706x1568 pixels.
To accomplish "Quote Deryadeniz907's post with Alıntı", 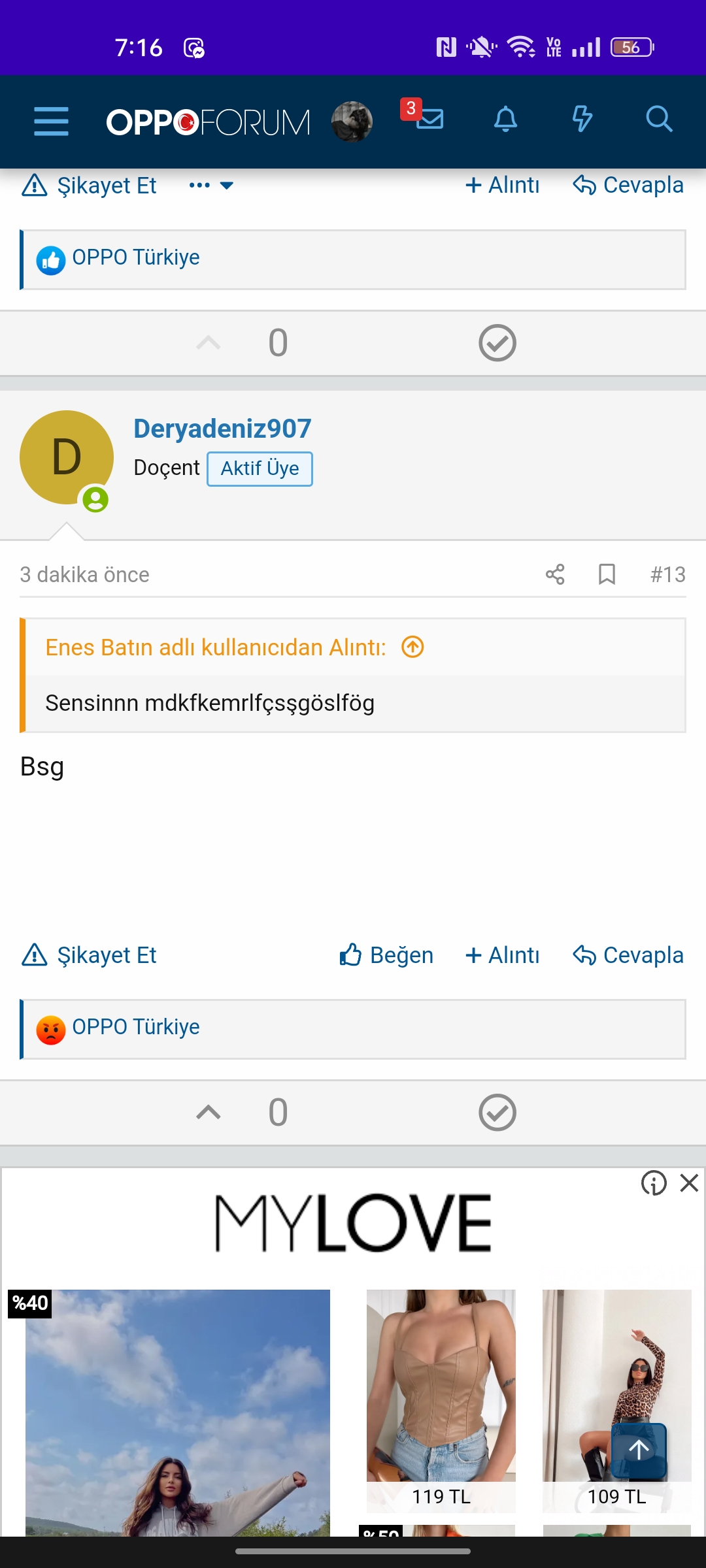I will click(502, 955).
